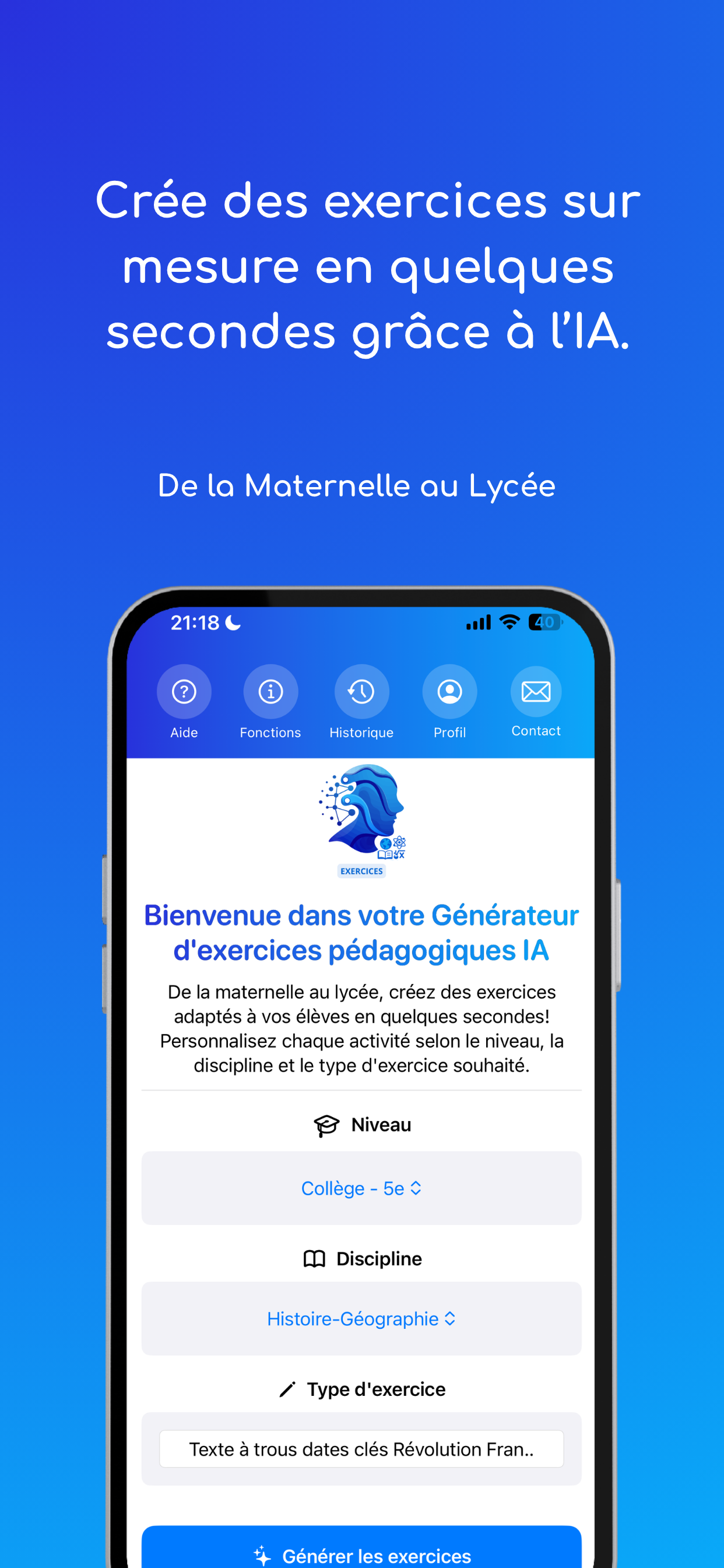Screen dimensions: 724x1568
Task: Click the pencil icon beside Type d'exercice
Action: tap(288, 1388)
